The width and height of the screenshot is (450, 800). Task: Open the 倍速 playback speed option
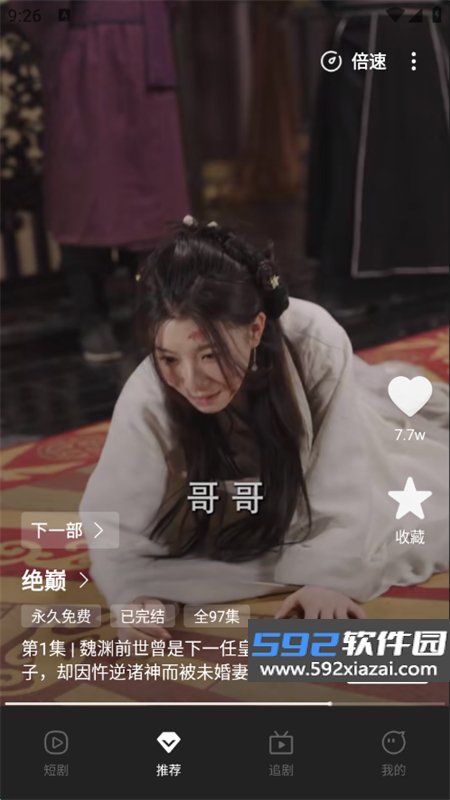[x=354, y=62]
